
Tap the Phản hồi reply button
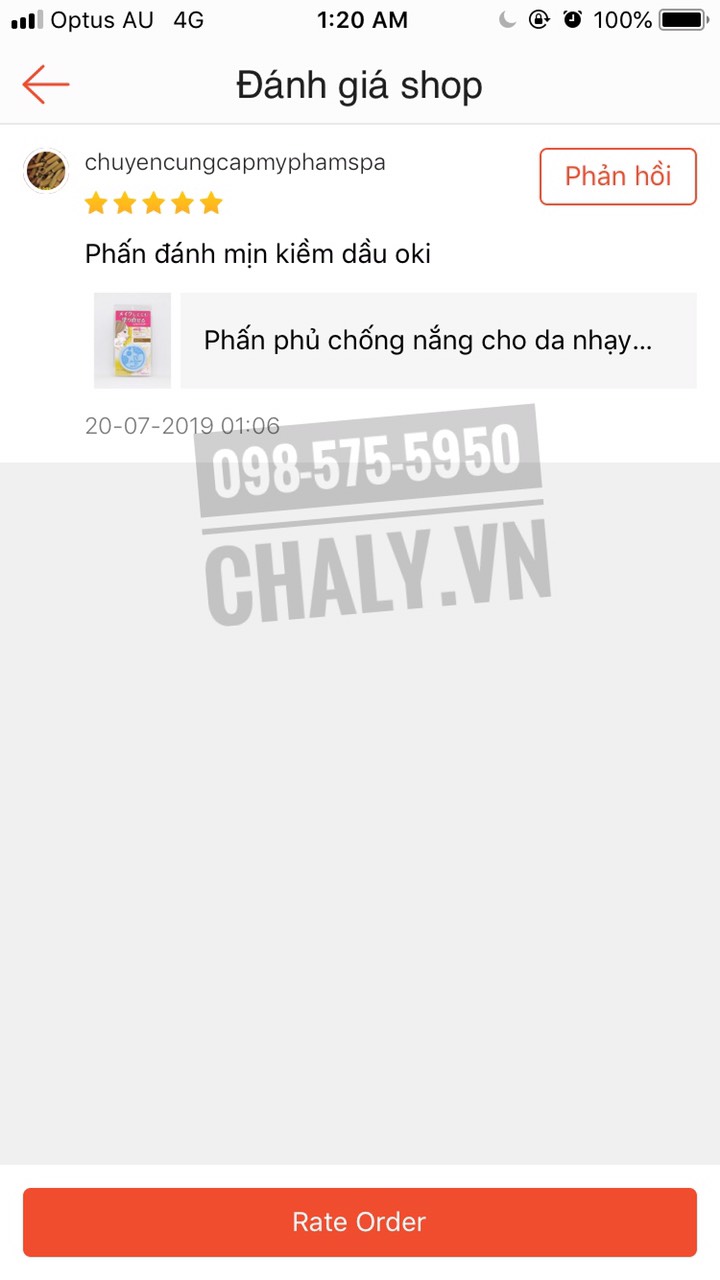(x=617, y=176)
